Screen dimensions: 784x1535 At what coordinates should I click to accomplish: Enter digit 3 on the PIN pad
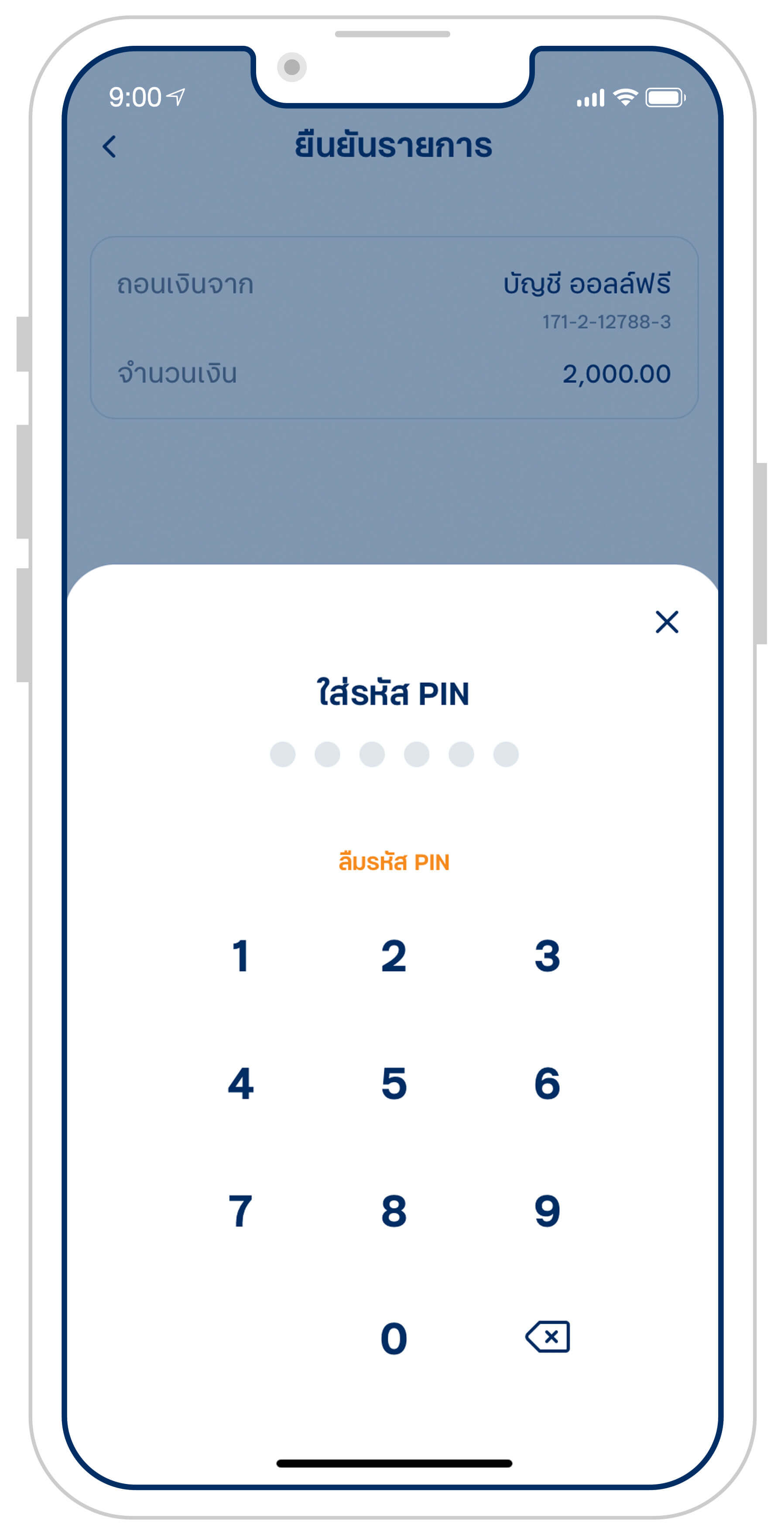[x=547, y=956]
